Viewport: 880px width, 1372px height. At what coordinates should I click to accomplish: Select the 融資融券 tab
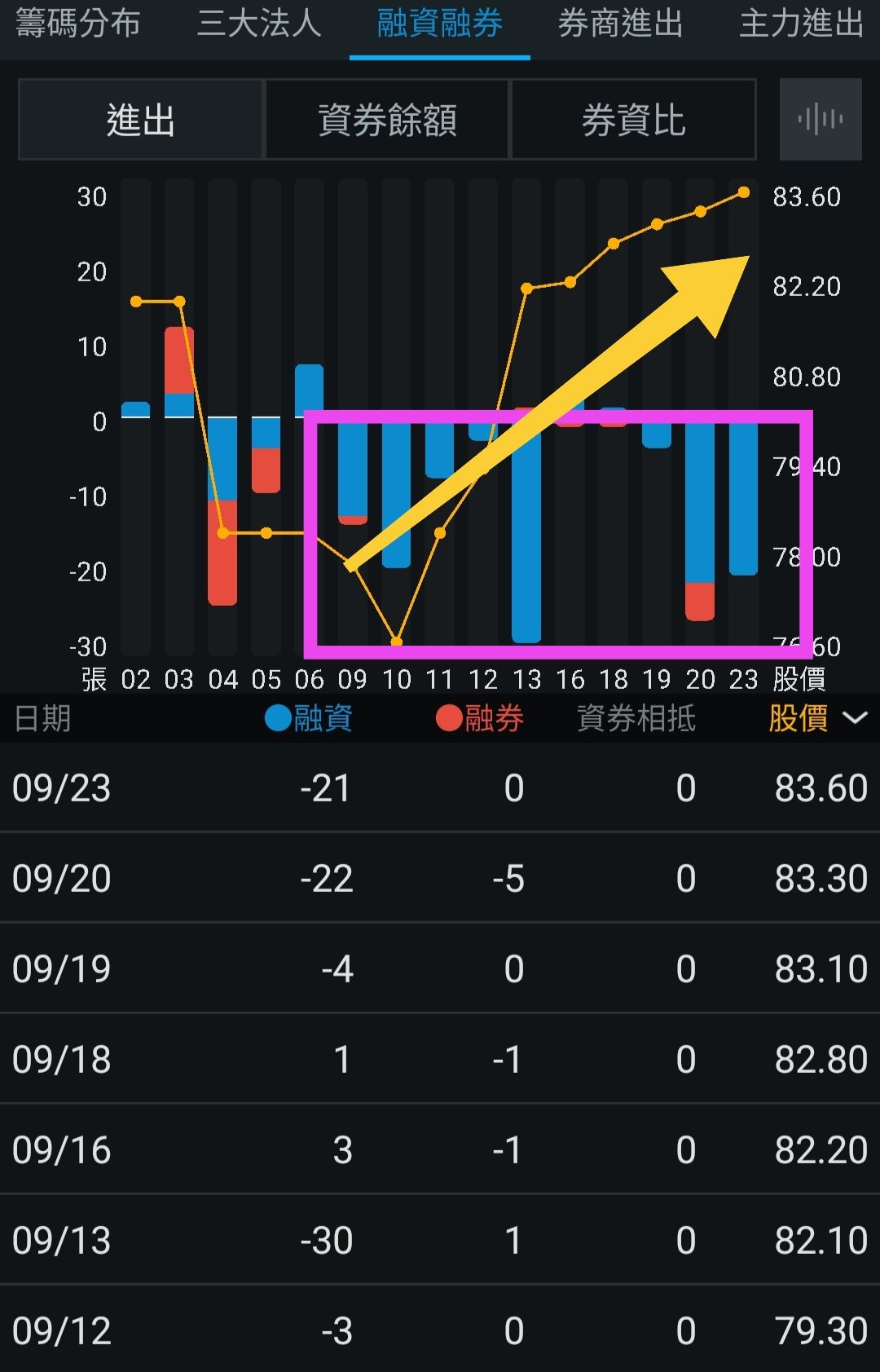[440, 24]
